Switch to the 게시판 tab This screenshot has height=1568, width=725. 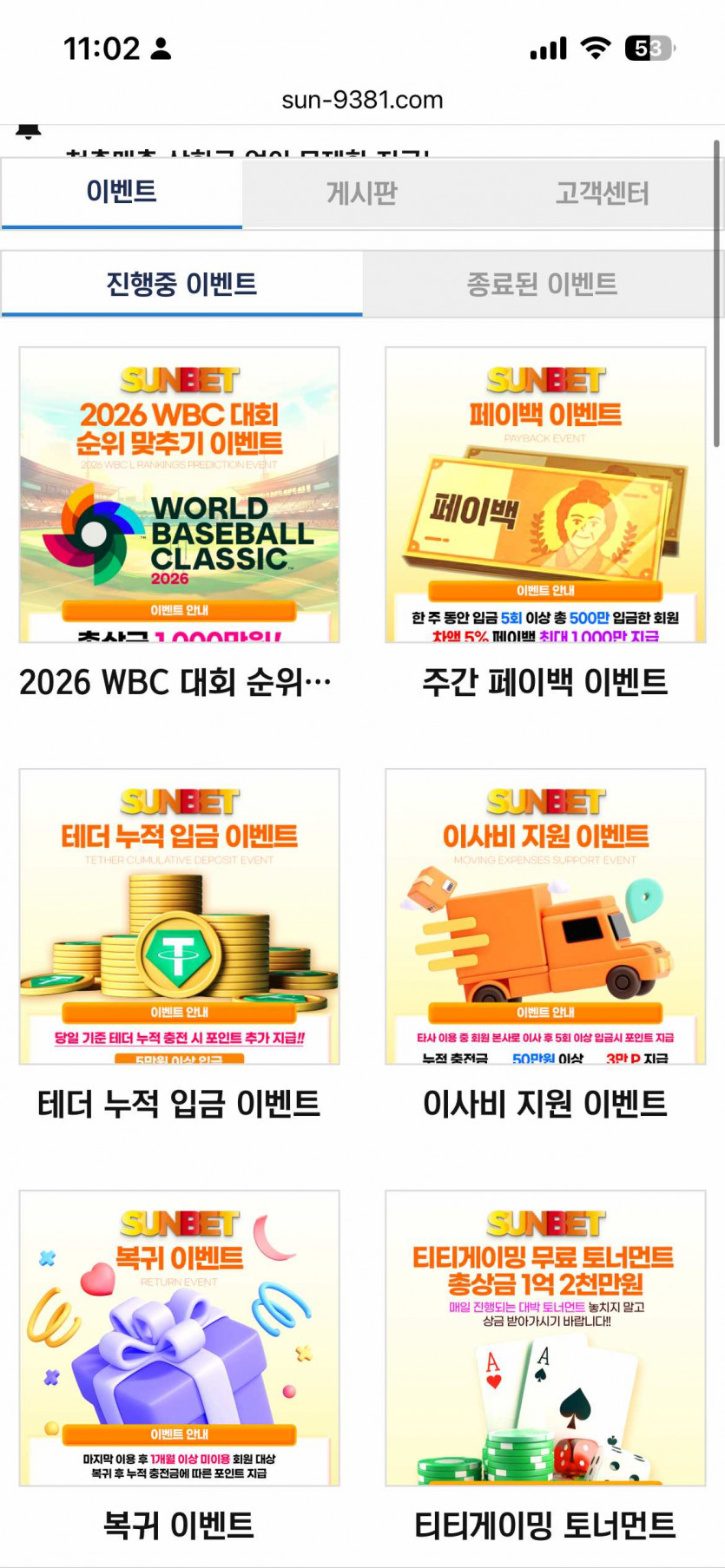pos(362,193)
